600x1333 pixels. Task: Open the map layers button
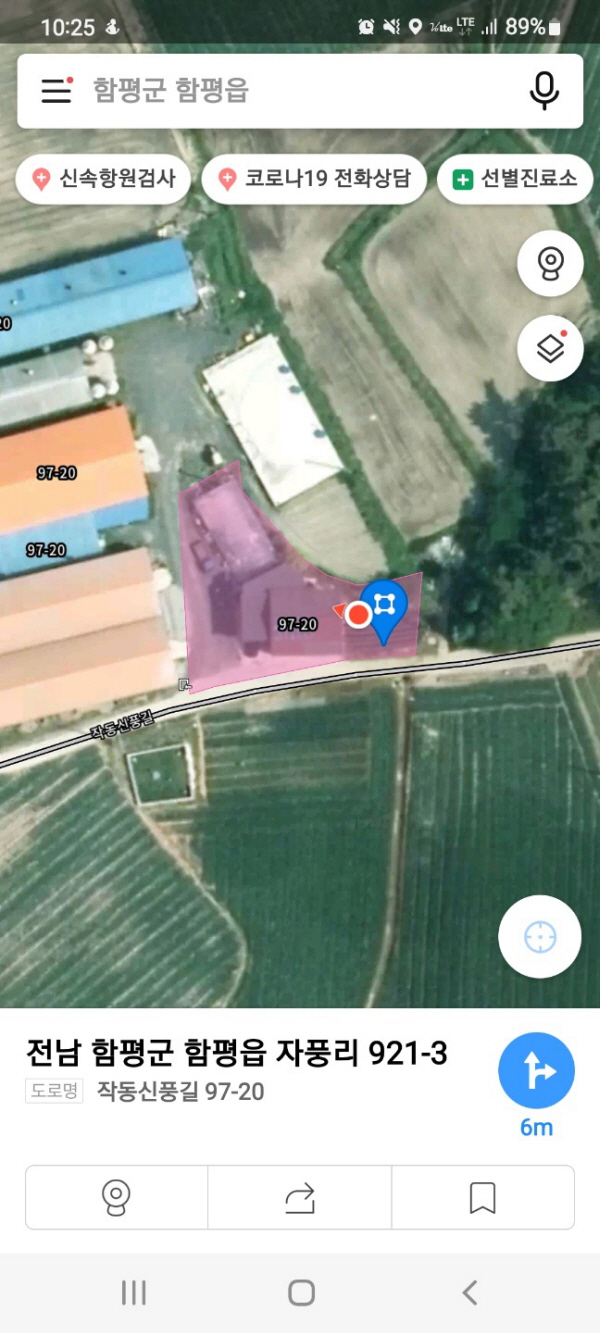550,348
